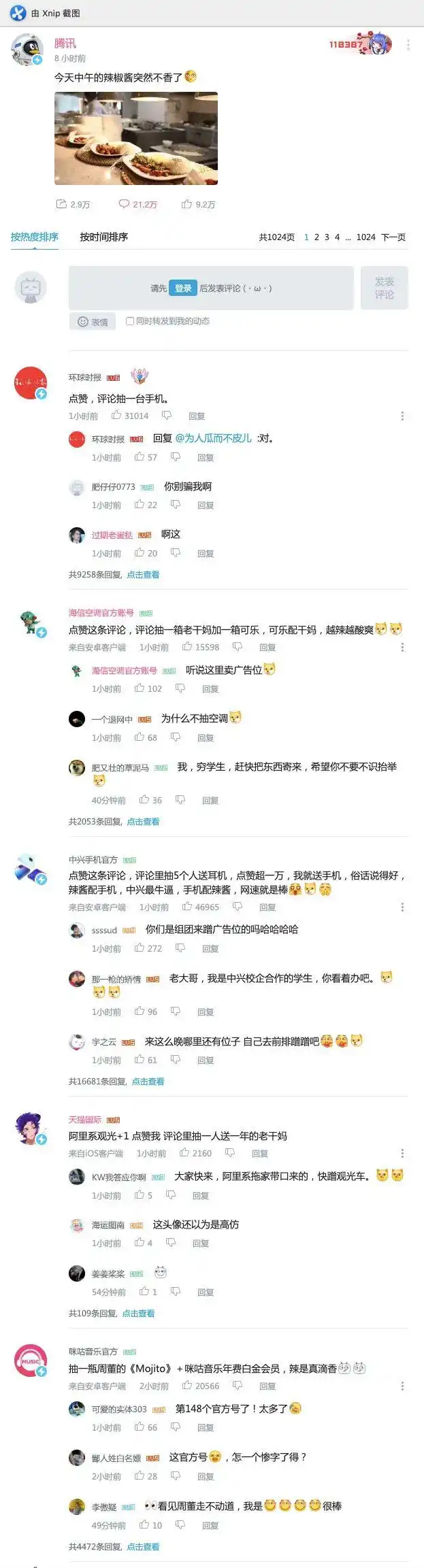Viewport: 424px width, 1568px height.
Task: Like 腾讯's post with 9.2万 likes
Action: [198, 204]
